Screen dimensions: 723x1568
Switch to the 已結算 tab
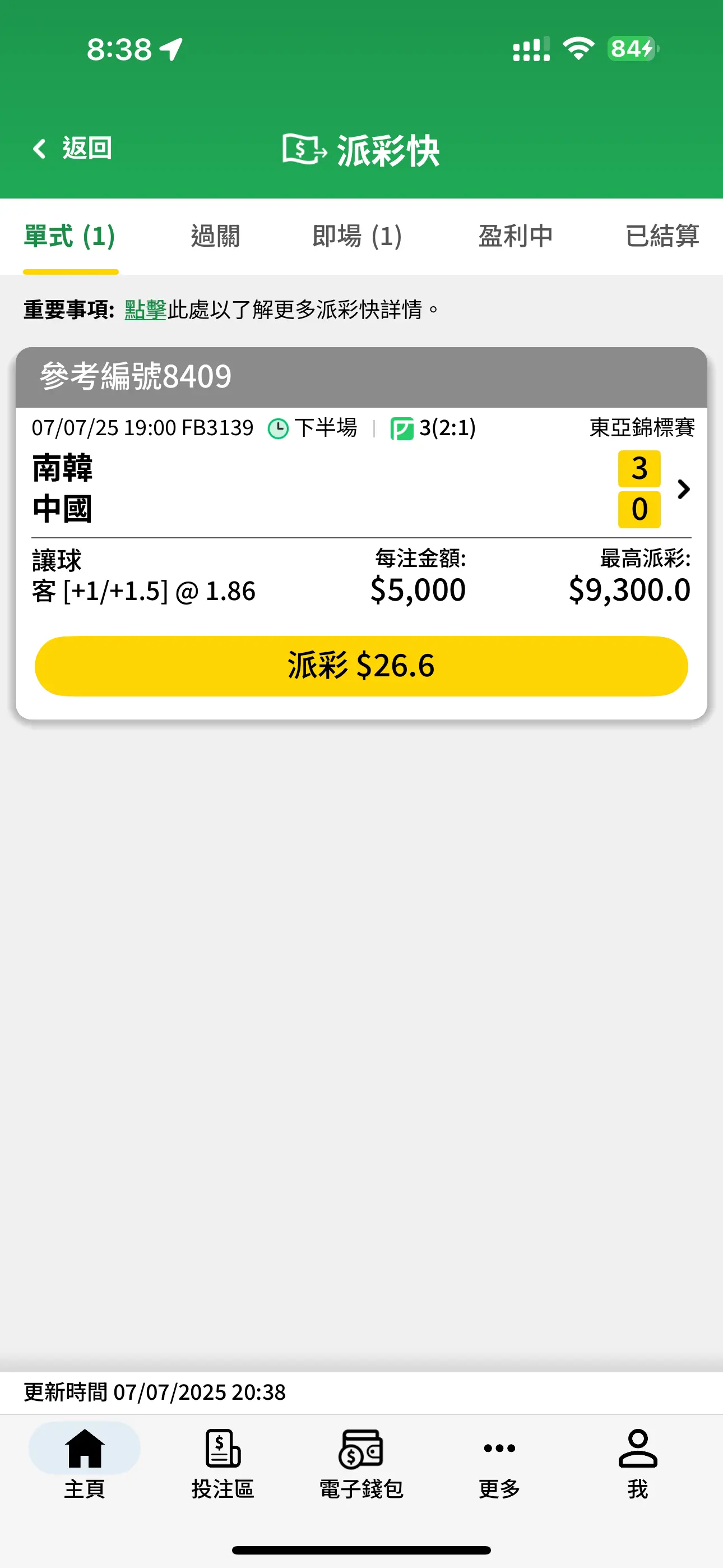pyautogui.click(x=662, y=236)
